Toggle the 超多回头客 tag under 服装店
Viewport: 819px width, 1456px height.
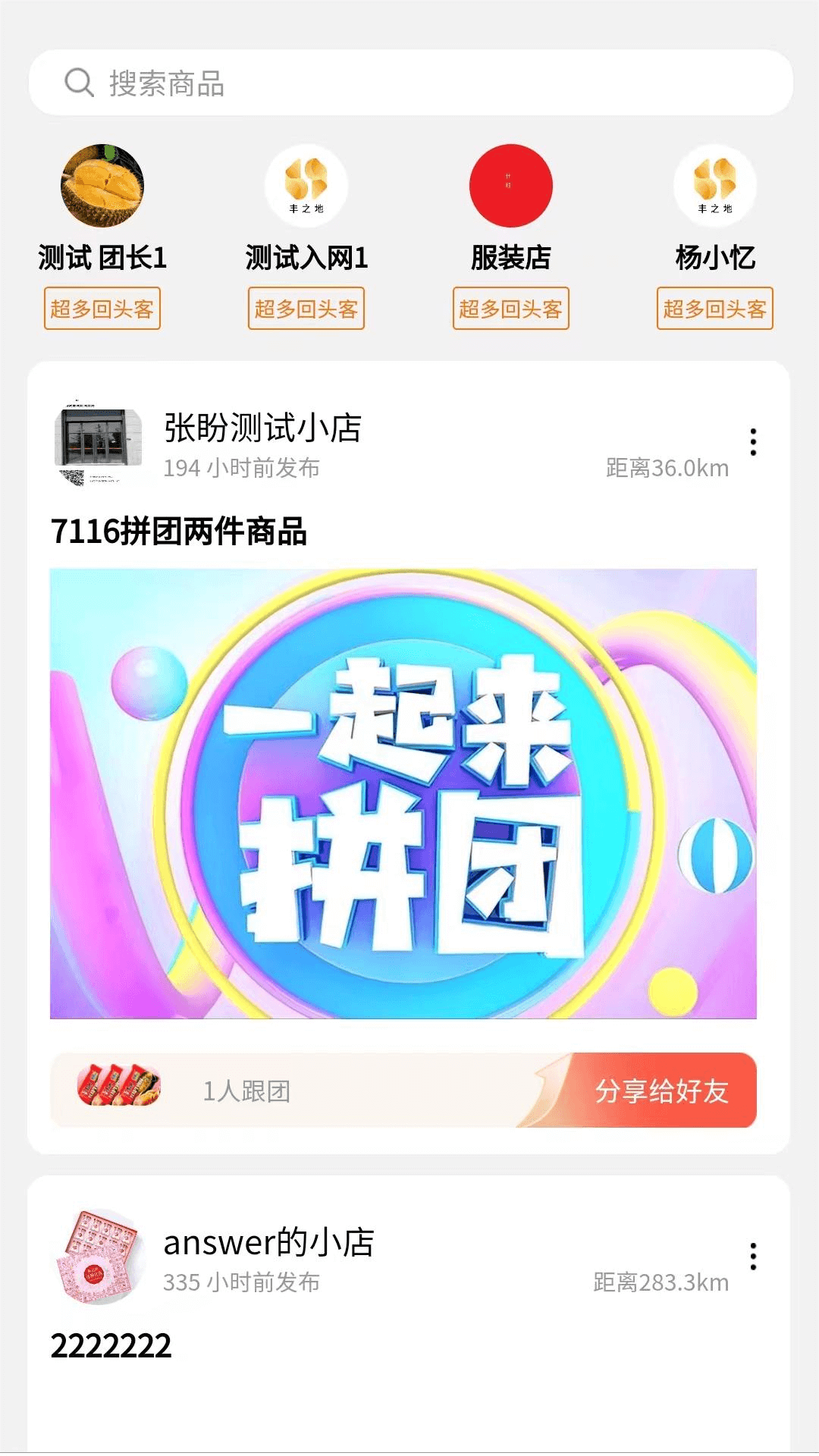pos(510,309)
